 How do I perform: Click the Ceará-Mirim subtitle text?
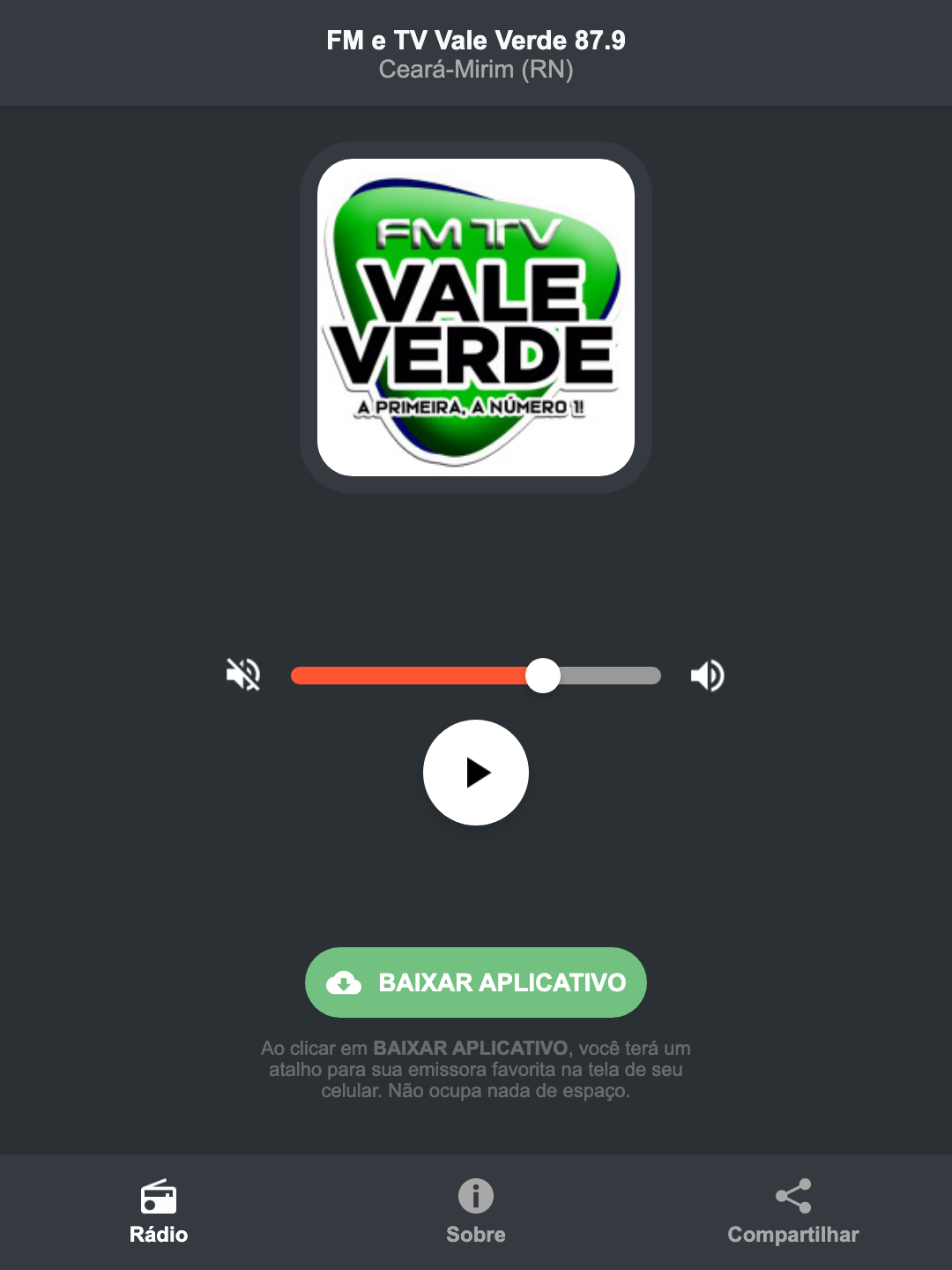coord(475,71)
